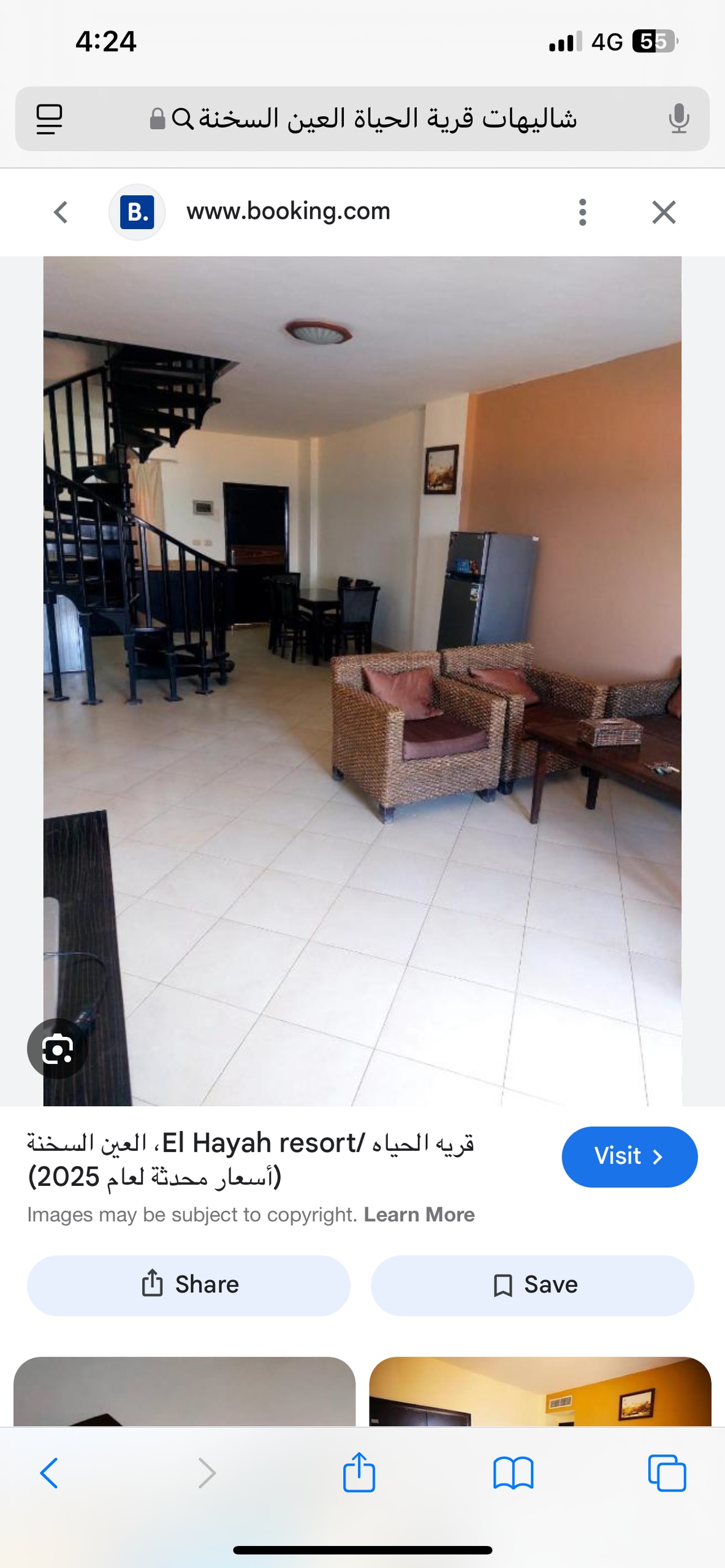Show all open Safari tabs
This screenshot has height=1568, width=725.
[667, 1472]
